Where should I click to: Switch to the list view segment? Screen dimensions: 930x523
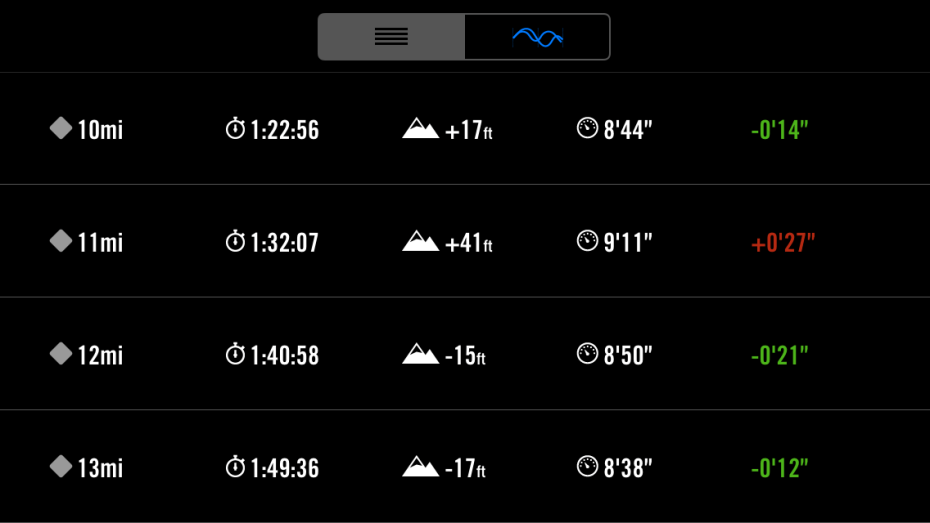click(391, 37)
